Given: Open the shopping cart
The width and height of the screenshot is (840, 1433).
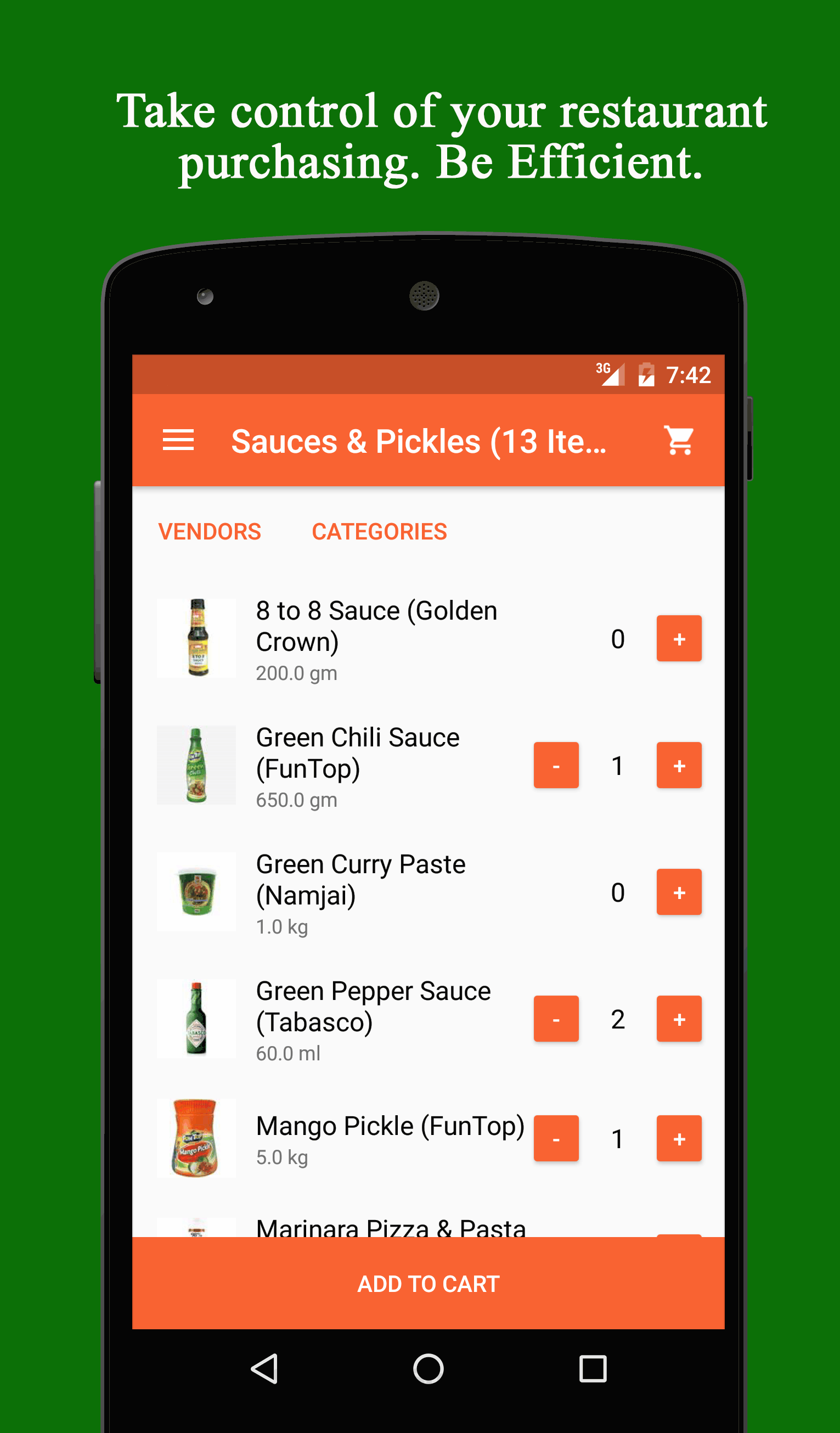Looking at the screenshot, I should point(679,440).
